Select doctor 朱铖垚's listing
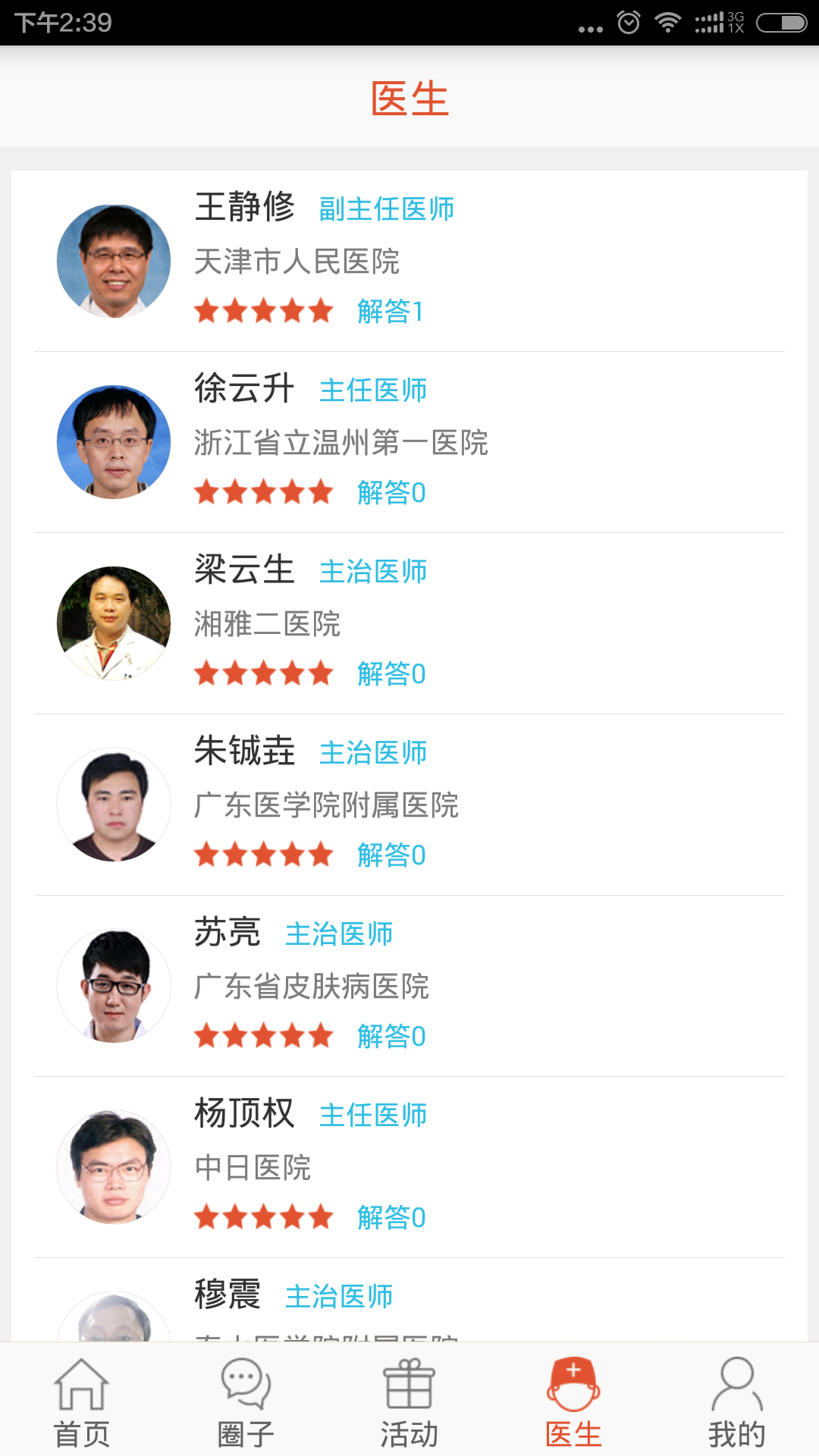 [409, 805]
